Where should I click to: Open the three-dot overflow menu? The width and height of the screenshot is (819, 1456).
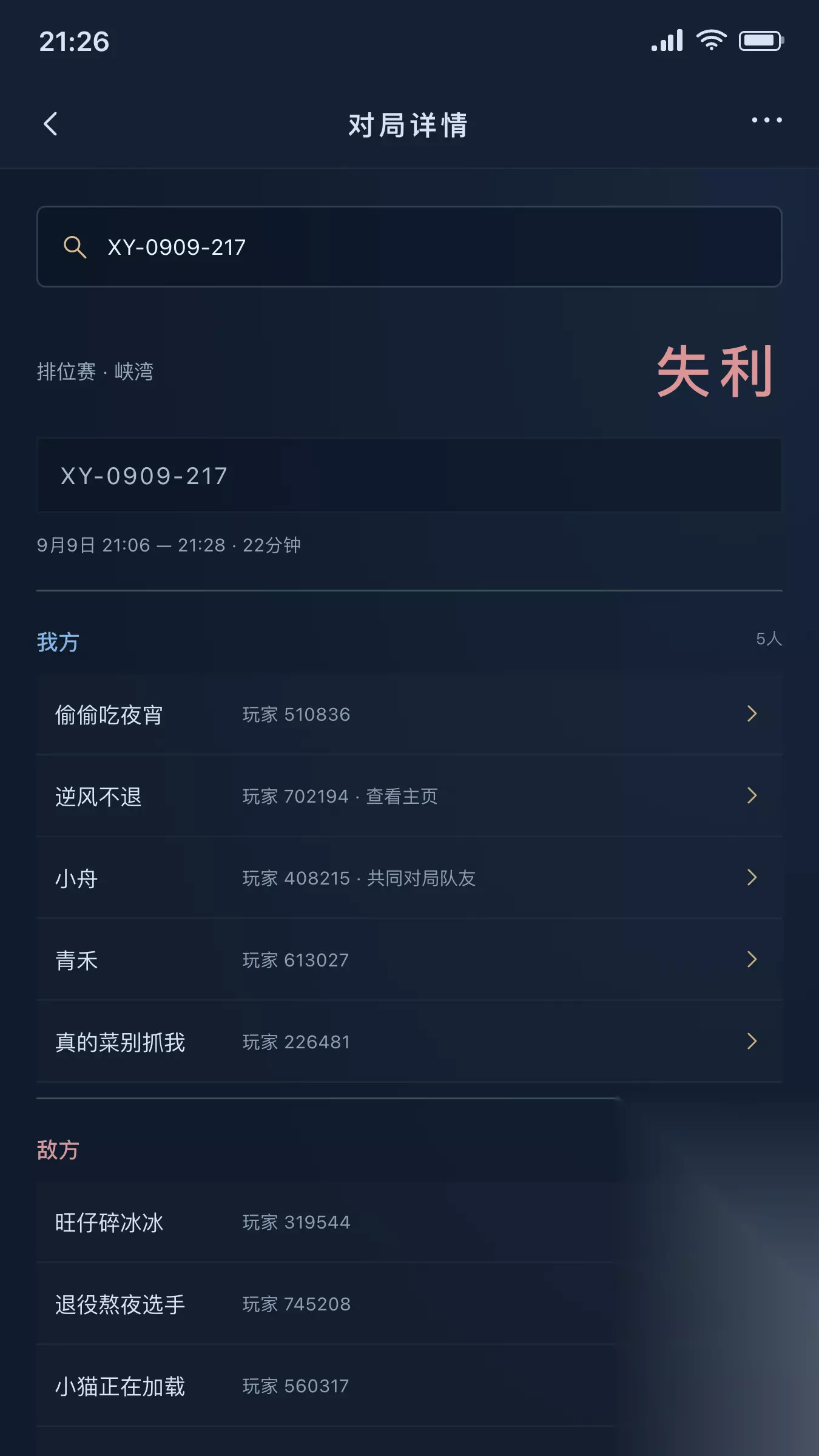(x=767, y=120)
